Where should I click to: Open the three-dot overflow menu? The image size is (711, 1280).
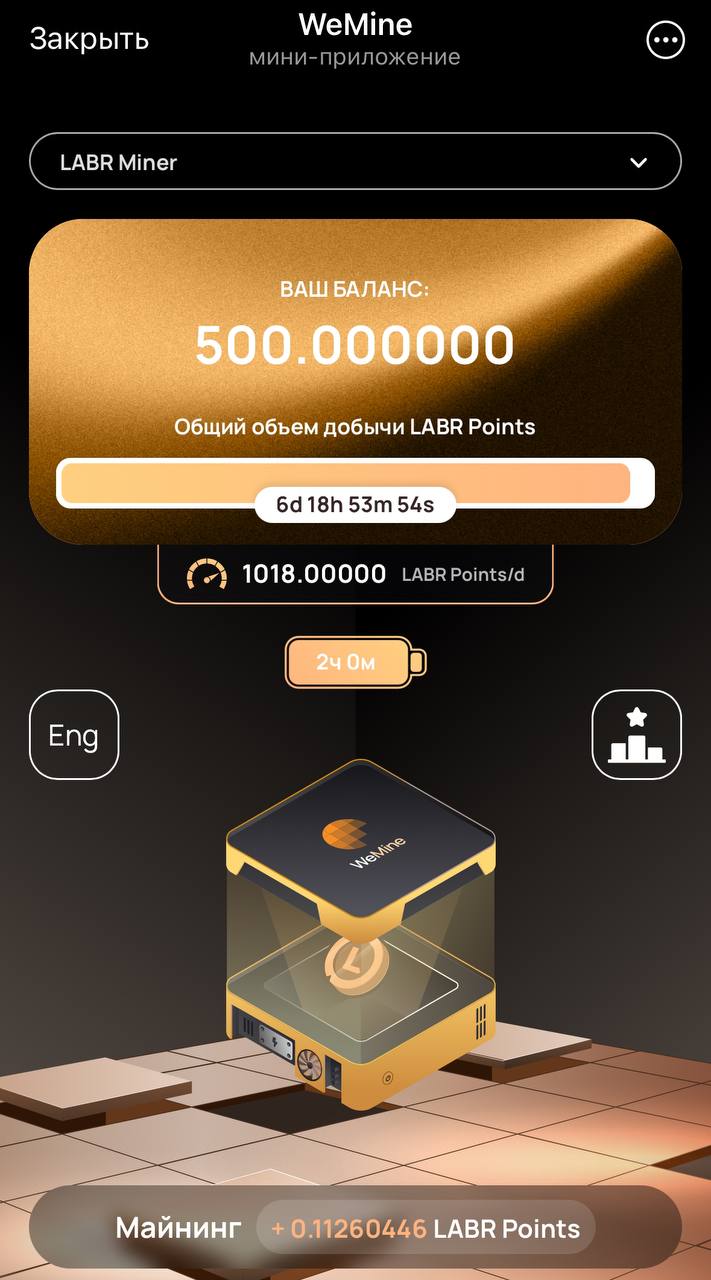click(x=665, y=40)
